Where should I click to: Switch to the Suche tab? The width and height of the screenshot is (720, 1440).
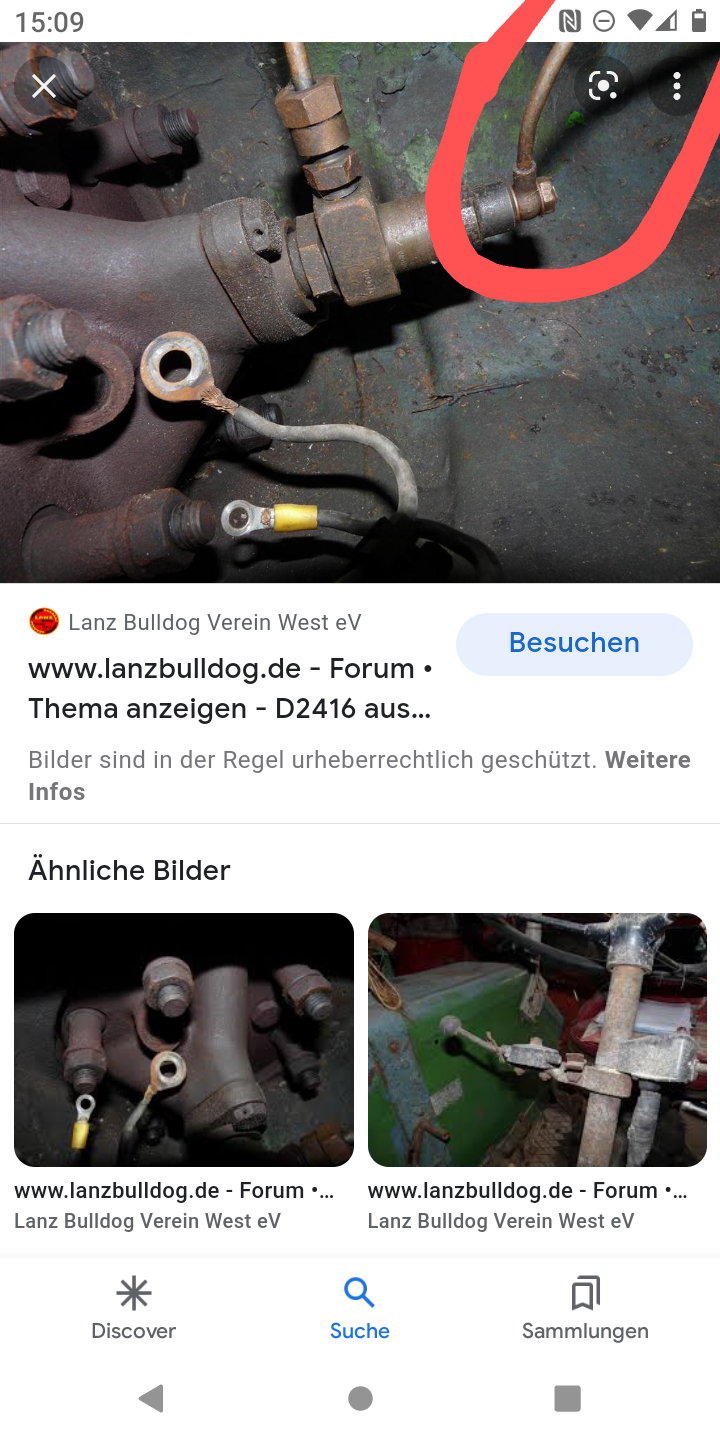[360, 1308]
